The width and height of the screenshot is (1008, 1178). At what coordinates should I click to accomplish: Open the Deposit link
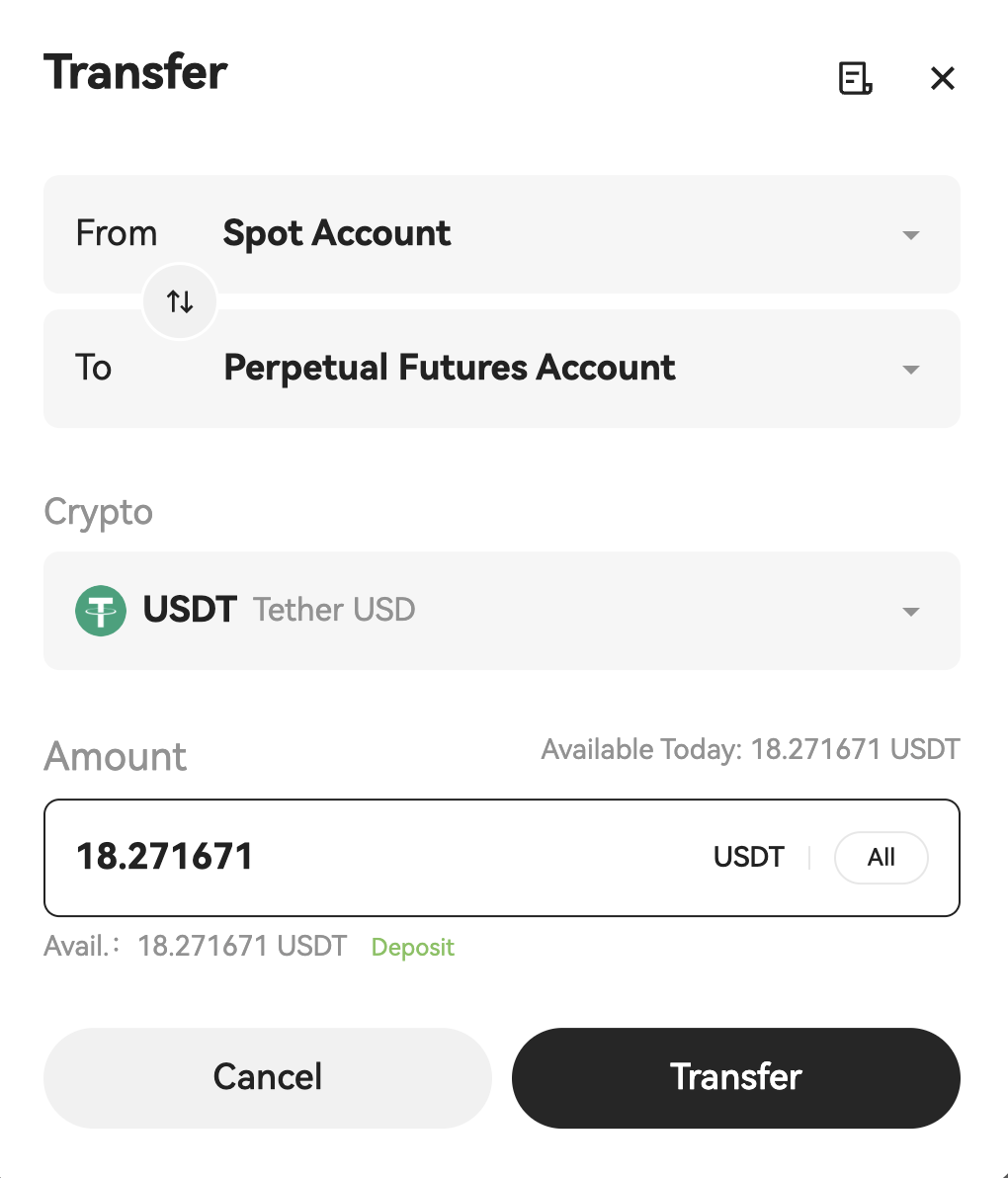tap(413, 947)
